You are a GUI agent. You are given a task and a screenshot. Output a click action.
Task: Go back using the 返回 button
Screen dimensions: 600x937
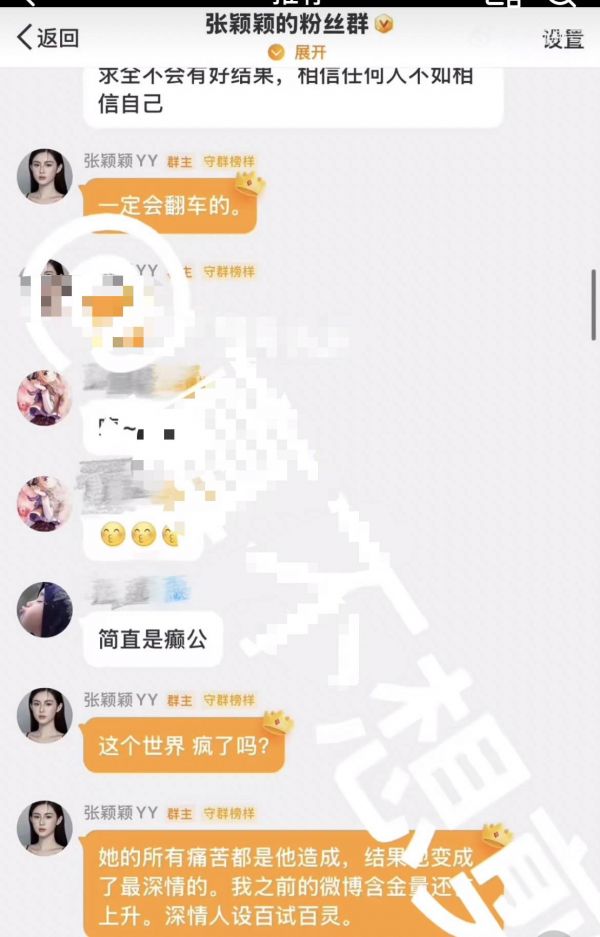(x=48, y=38)
